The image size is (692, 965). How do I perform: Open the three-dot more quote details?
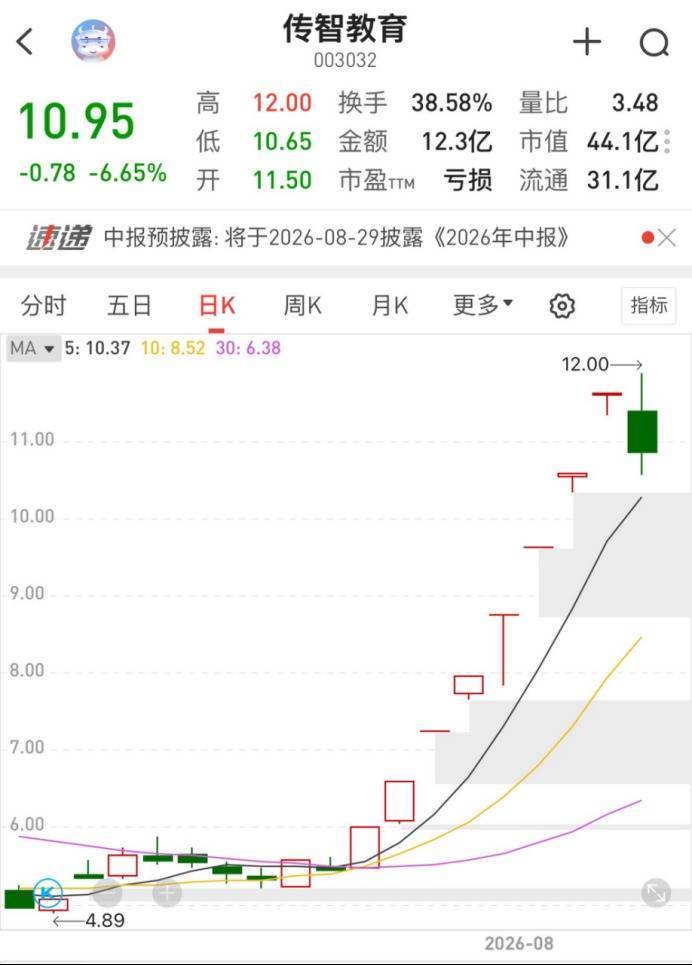click(669, 142)
